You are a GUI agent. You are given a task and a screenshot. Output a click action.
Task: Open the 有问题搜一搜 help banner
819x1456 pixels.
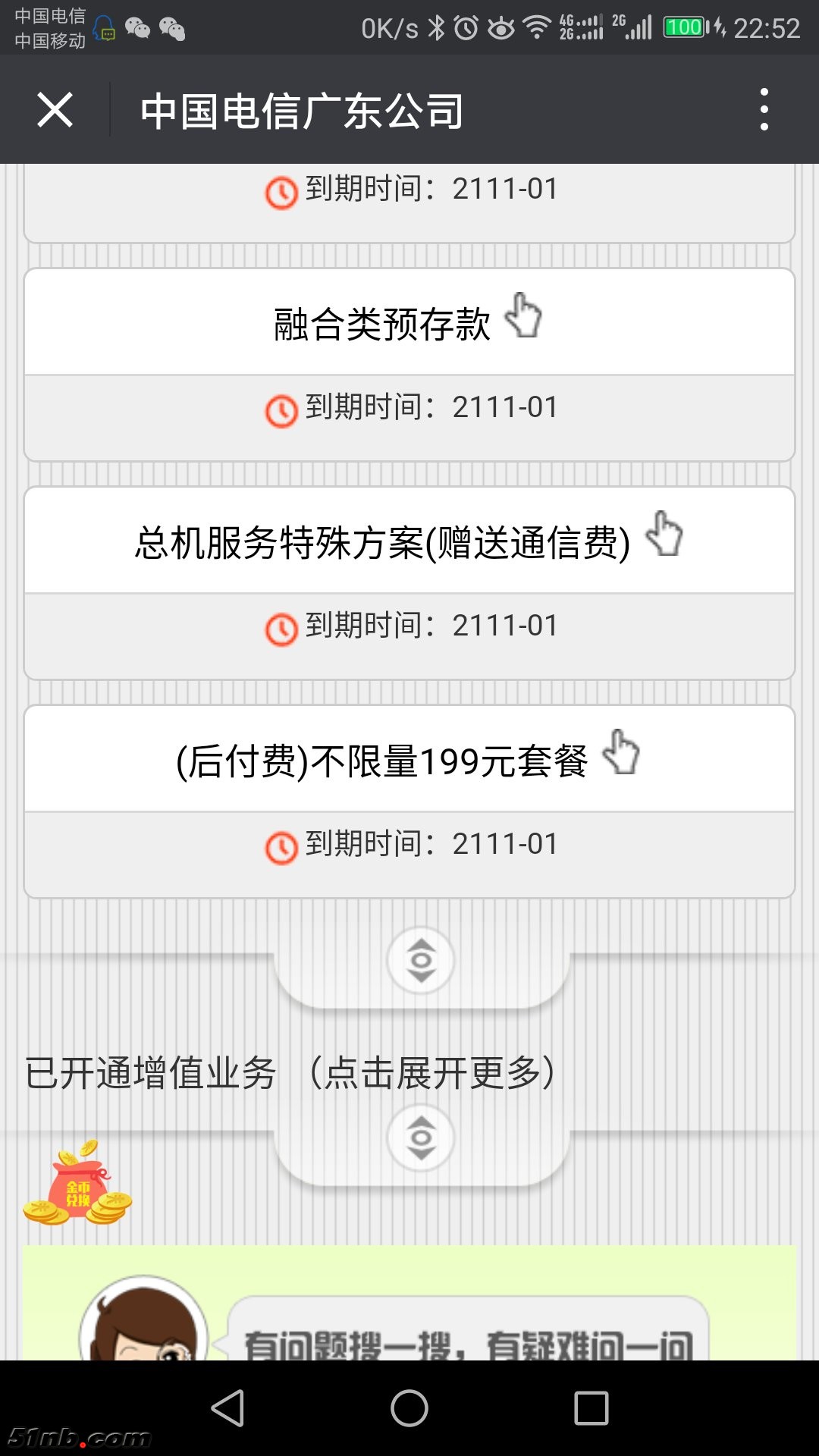tap(468, 1335)
